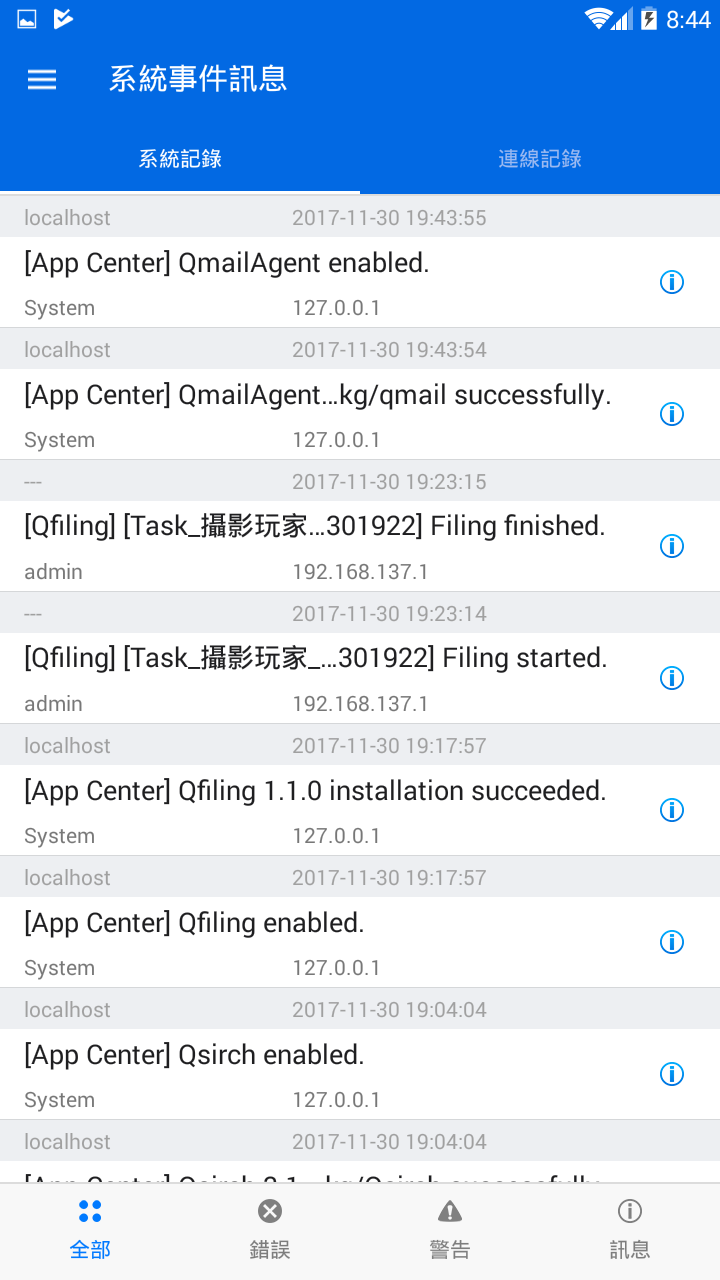
Task: Tap info icon for Filing started entry
Action: tap(672, 678)
